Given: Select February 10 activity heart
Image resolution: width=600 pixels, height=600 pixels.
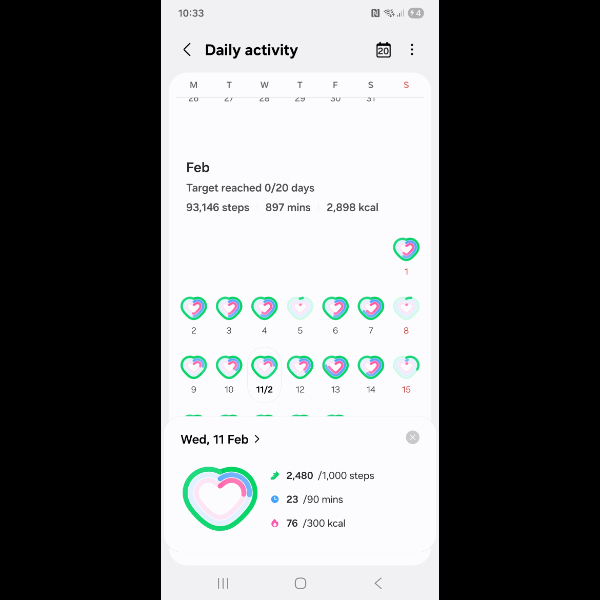Looking at the screenshot, I should coord(229,367).
